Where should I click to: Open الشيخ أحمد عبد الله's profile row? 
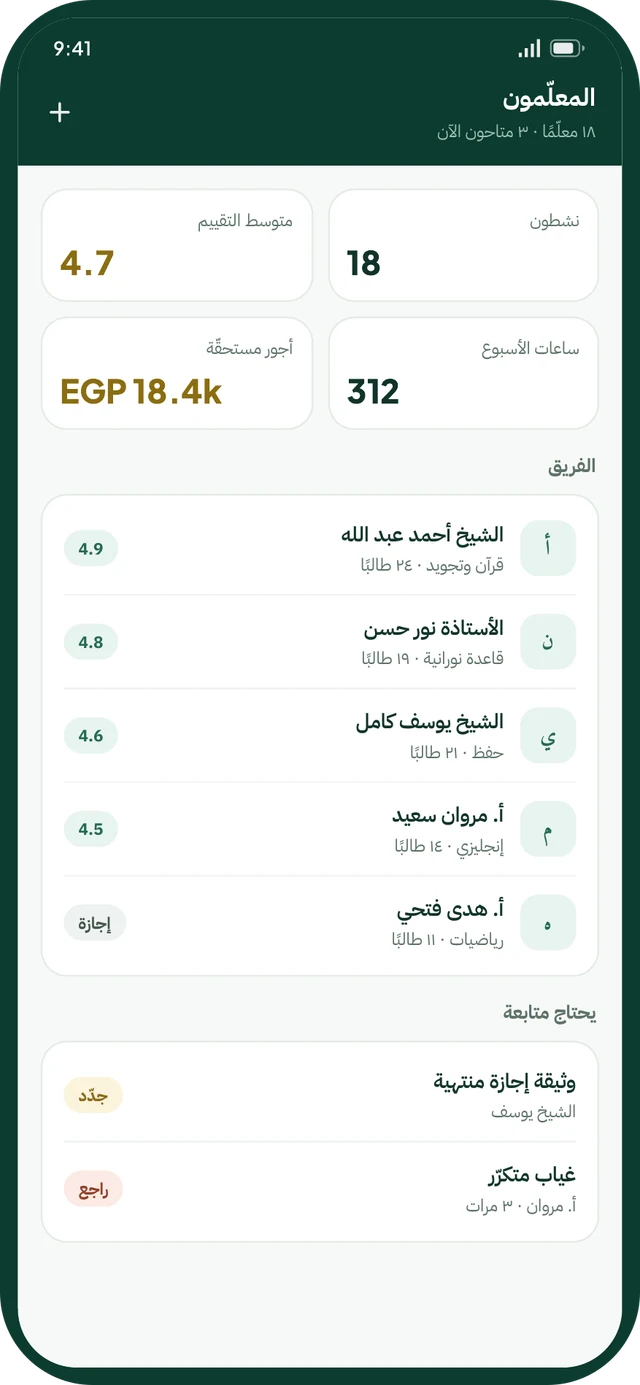click(x=320, y=548)
